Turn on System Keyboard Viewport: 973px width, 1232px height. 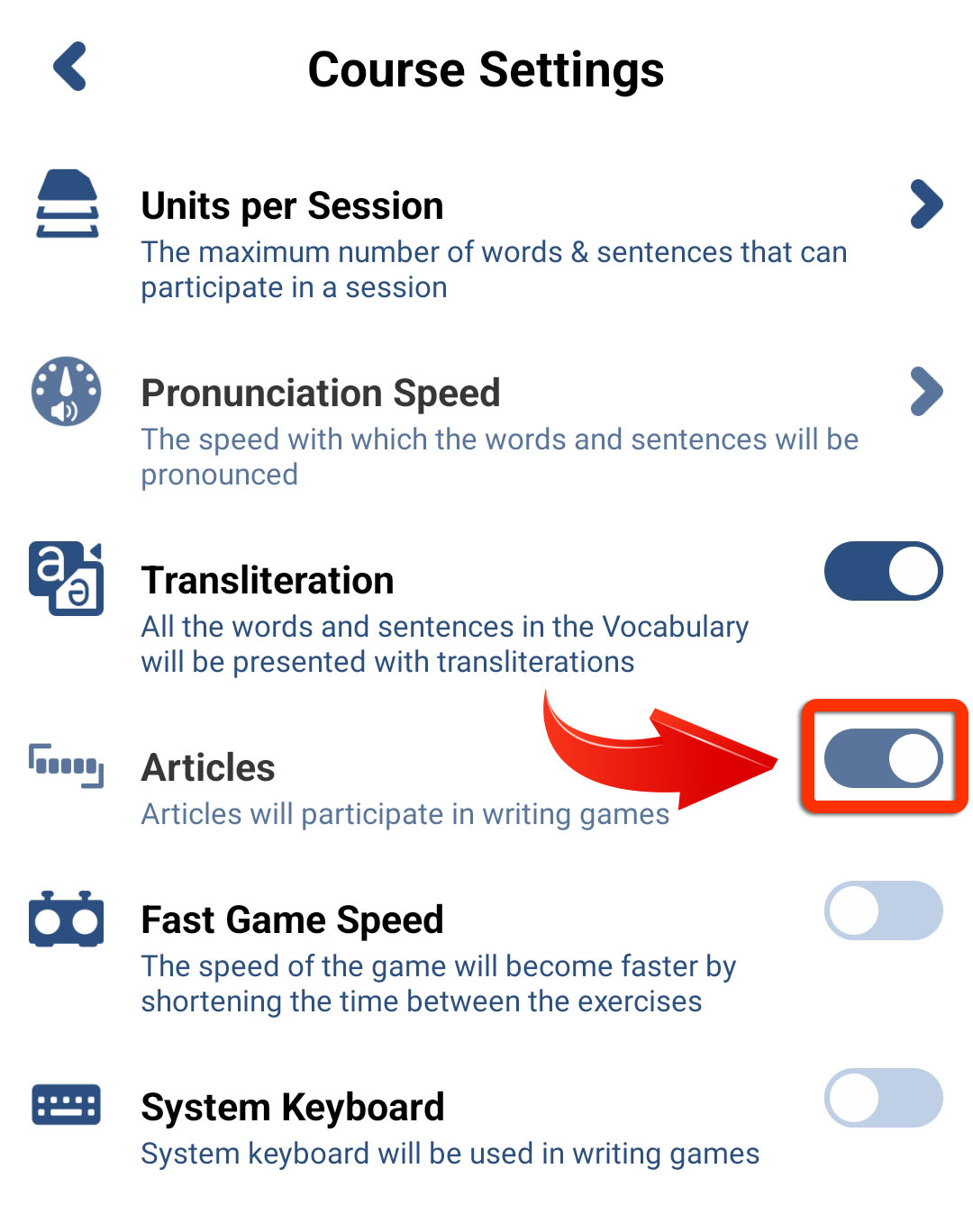coord(883,1098)
